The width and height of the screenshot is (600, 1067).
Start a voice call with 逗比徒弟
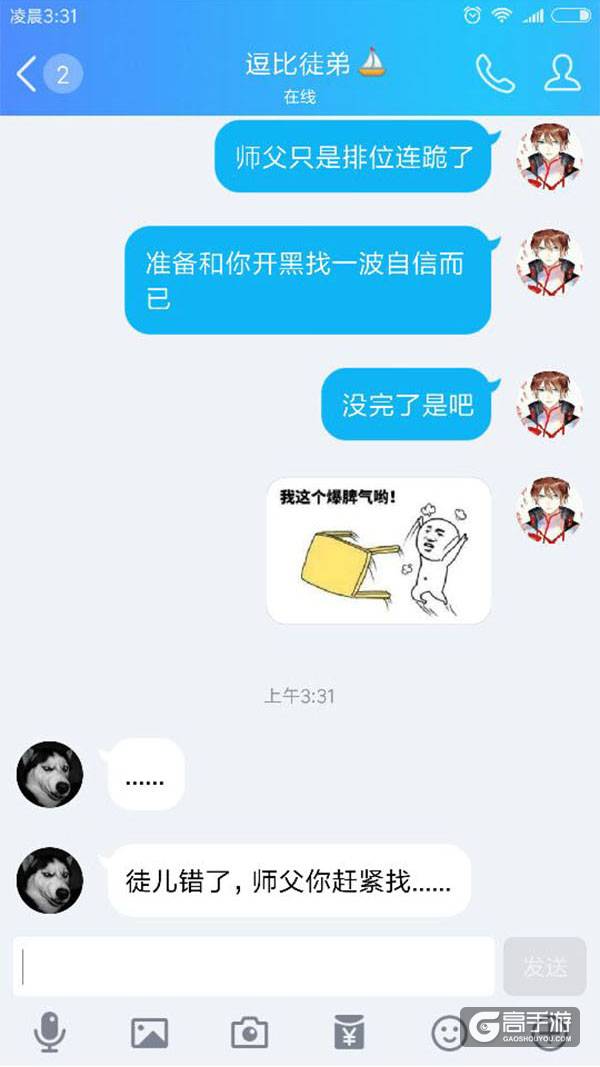point(494,73)
